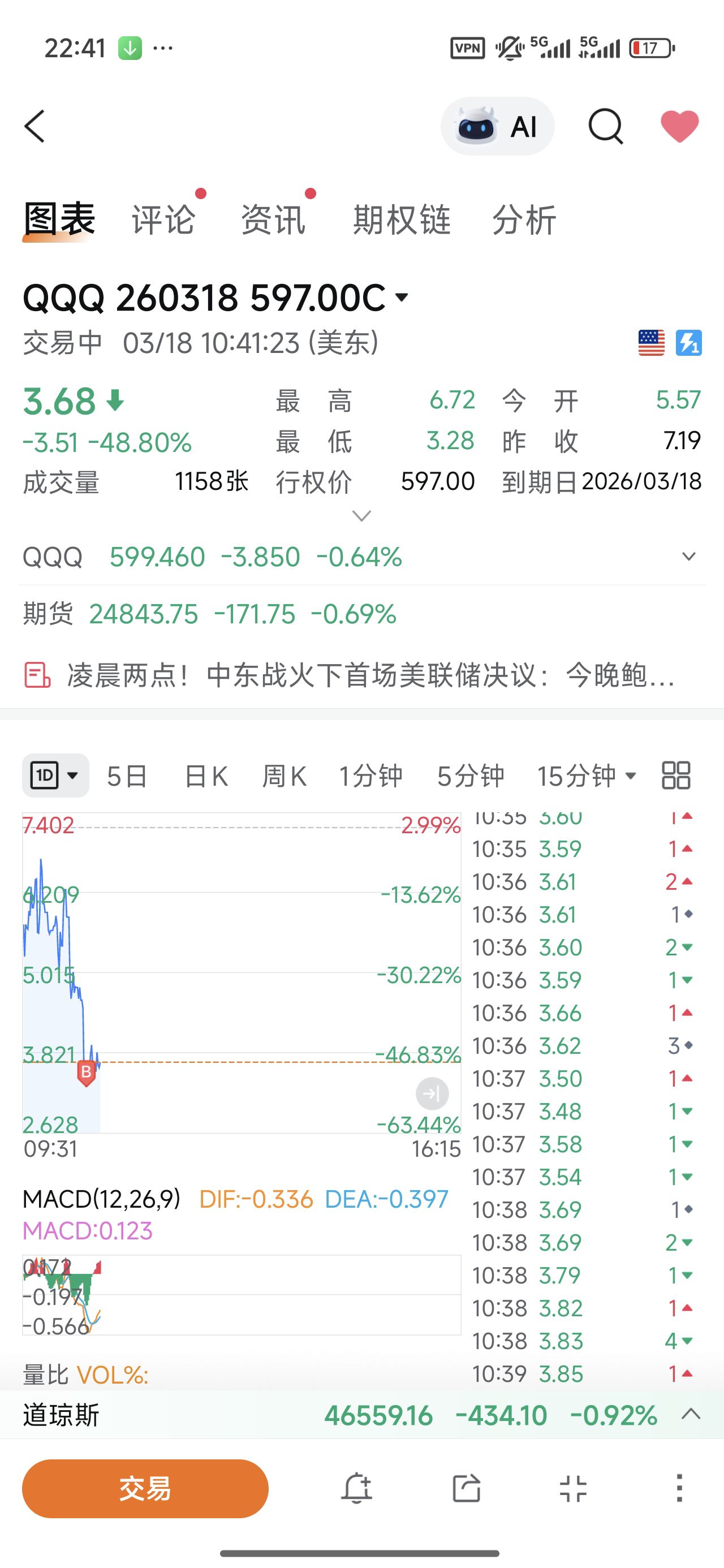This screenshot has width=724, height=1568.
Task: Open the 15分钟 interval dropdown
Action: tap(587, 776)
